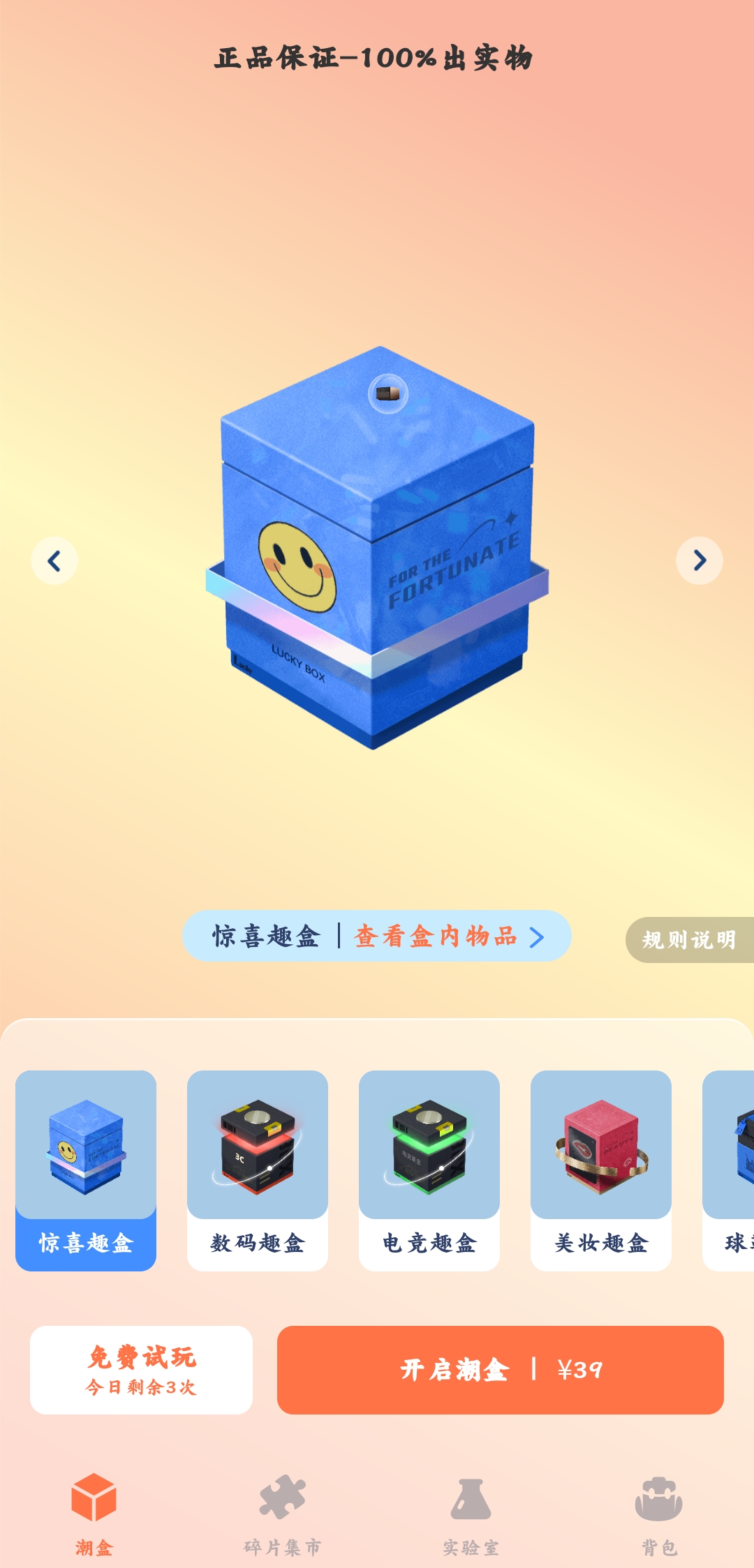Select the 数码趣盒 card
This screenshot has height=1568, width=754.
258,1170
